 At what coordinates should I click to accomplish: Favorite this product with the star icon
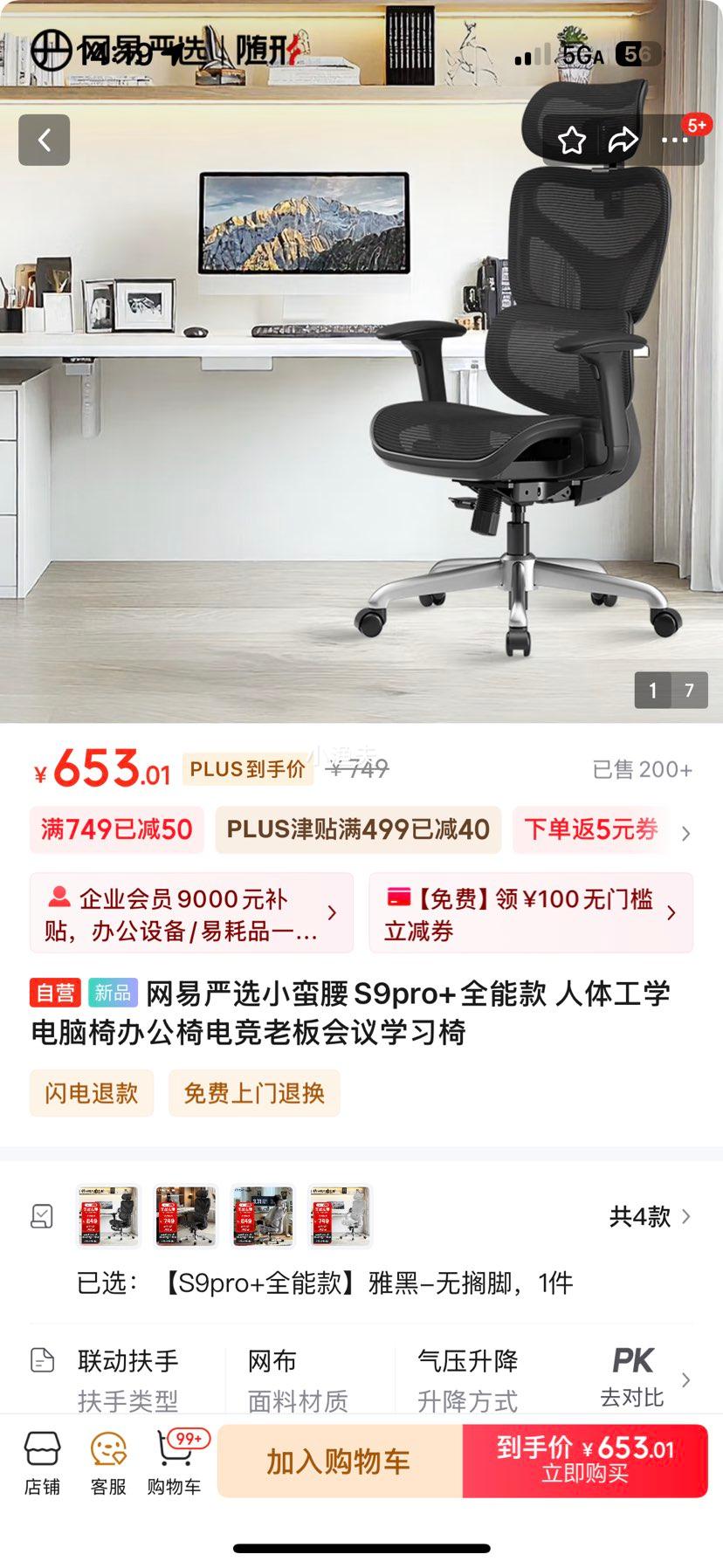(x=572, y=140)
